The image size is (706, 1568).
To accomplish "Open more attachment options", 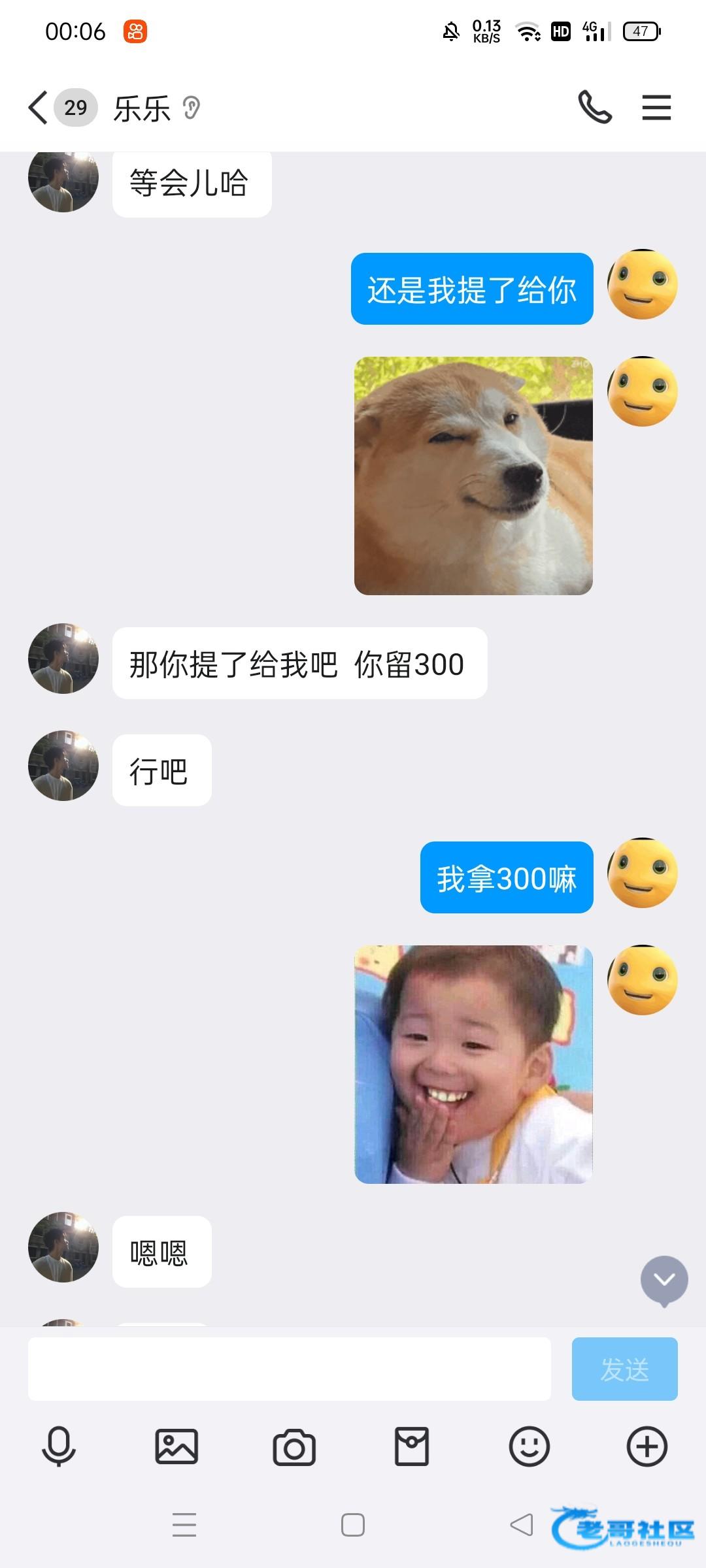I will 647,1447.
